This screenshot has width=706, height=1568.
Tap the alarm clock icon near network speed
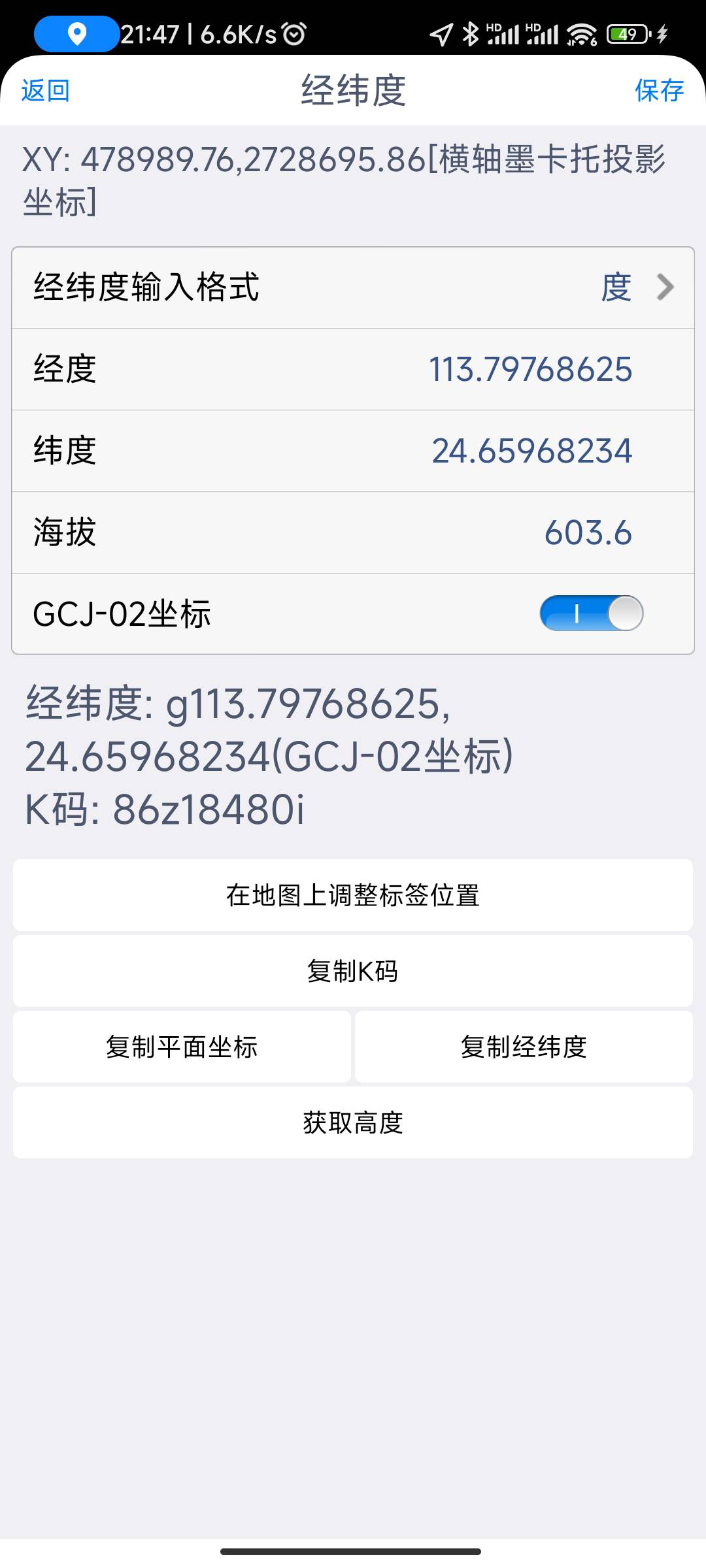click(293, 34)
